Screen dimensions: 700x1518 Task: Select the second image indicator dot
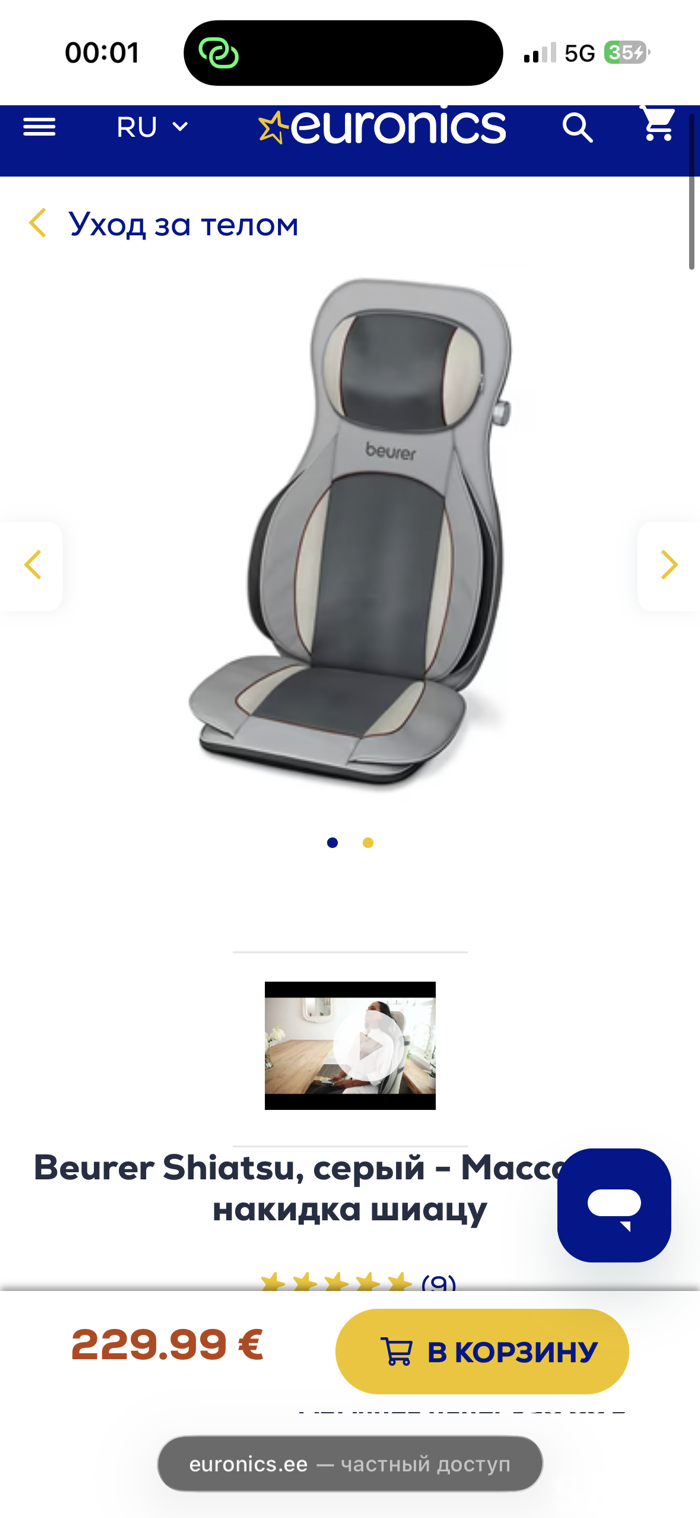(x=368, y=843)
